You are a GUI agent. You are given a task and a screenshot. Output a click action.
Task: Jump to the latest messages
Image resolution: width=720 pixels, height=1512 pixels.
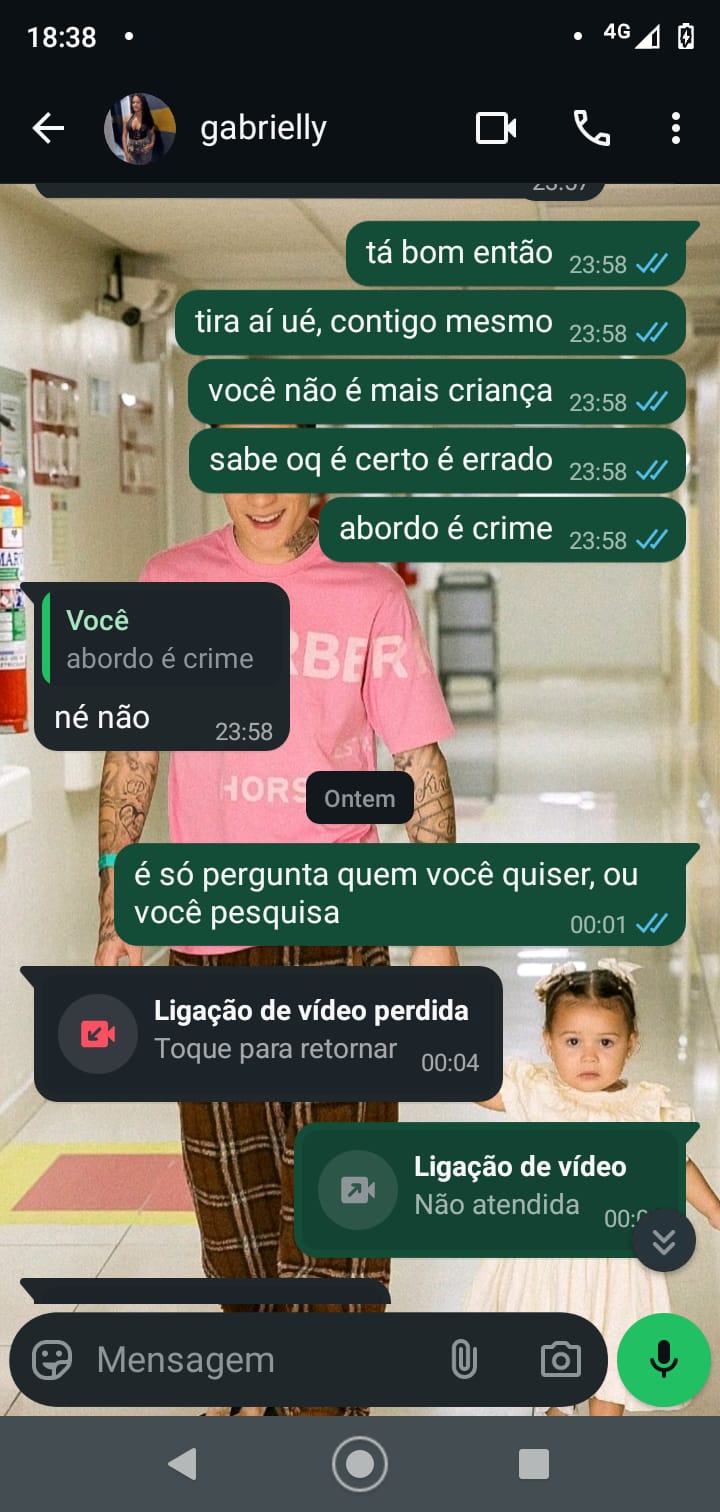coord(664,1240)
